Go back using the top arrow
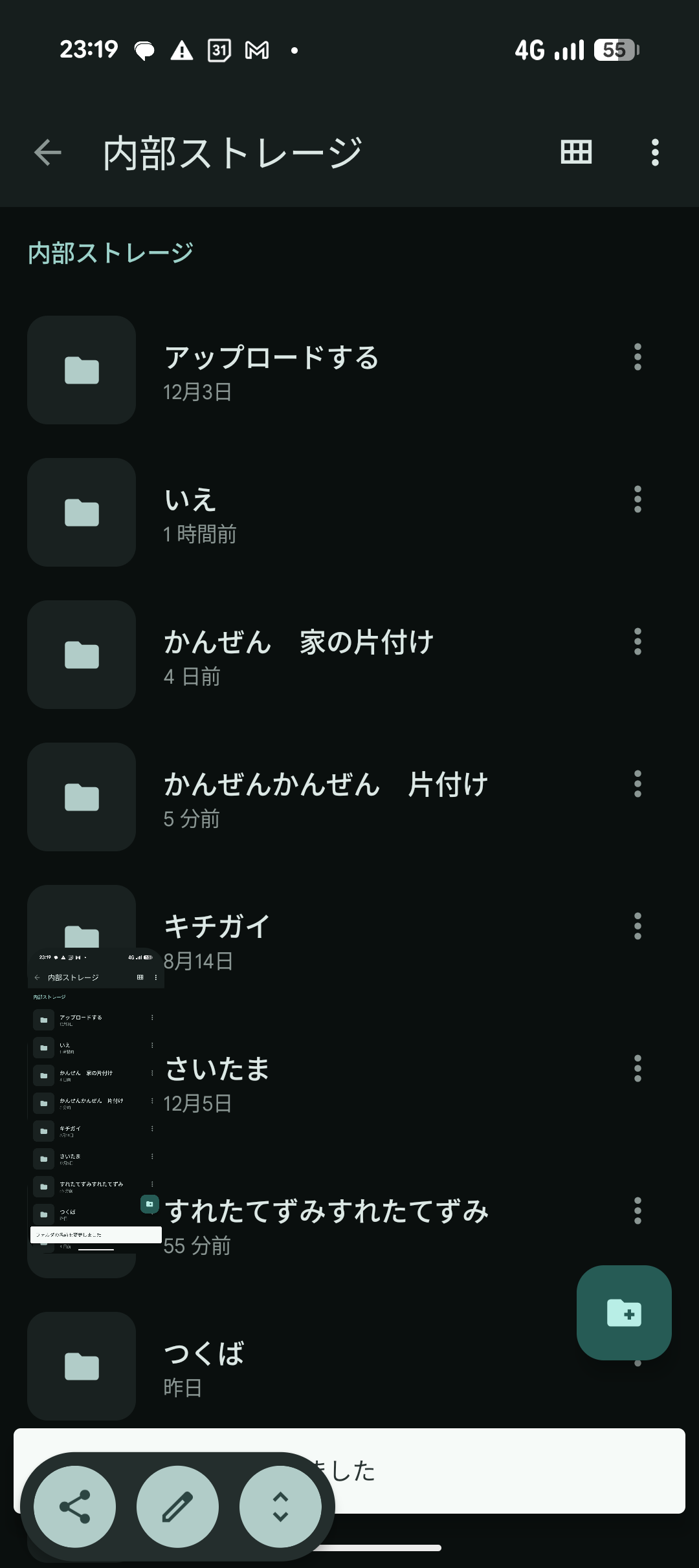699x1568 pixels. 47,153
